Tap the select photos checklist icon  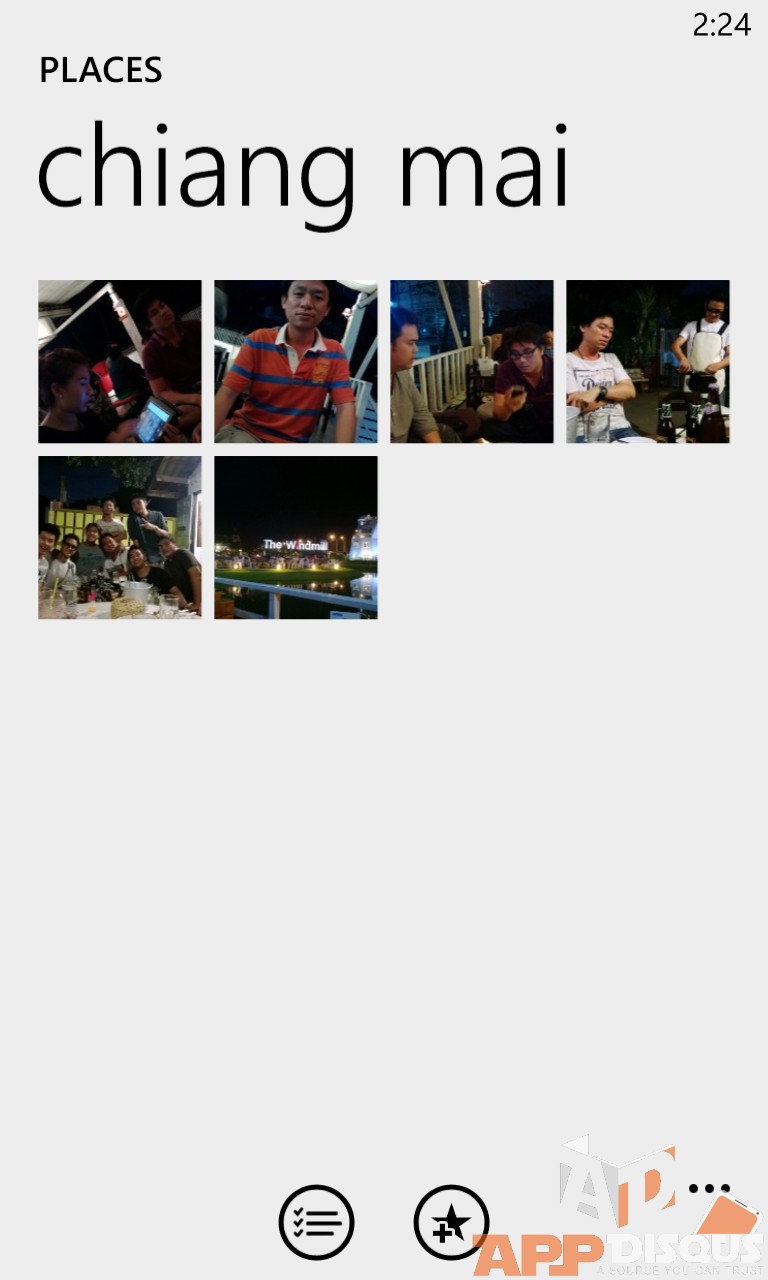click(x=316, y=1221)
